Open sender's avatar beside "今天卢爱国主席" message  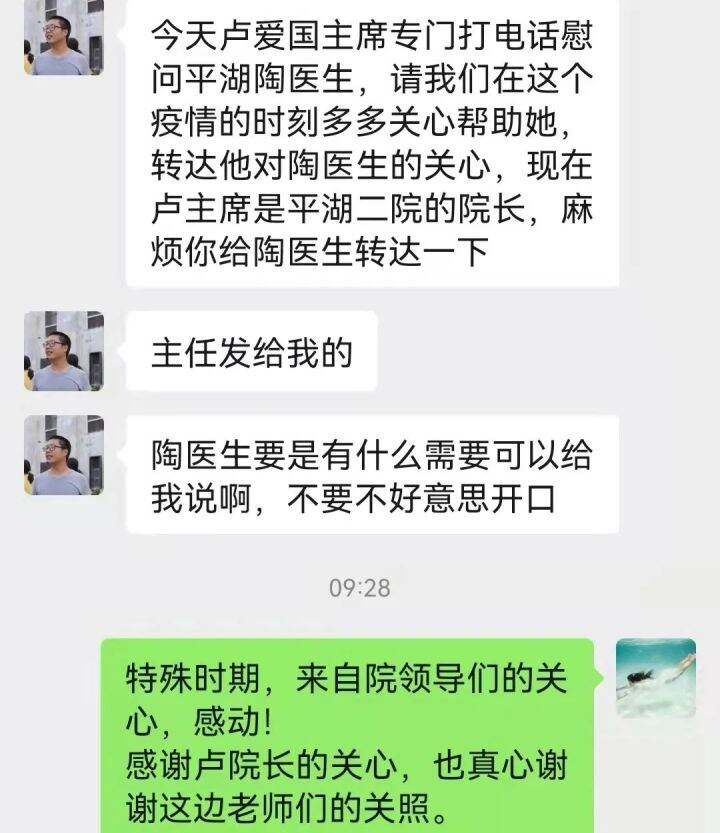pyautogui.click(x=64, y=38)
